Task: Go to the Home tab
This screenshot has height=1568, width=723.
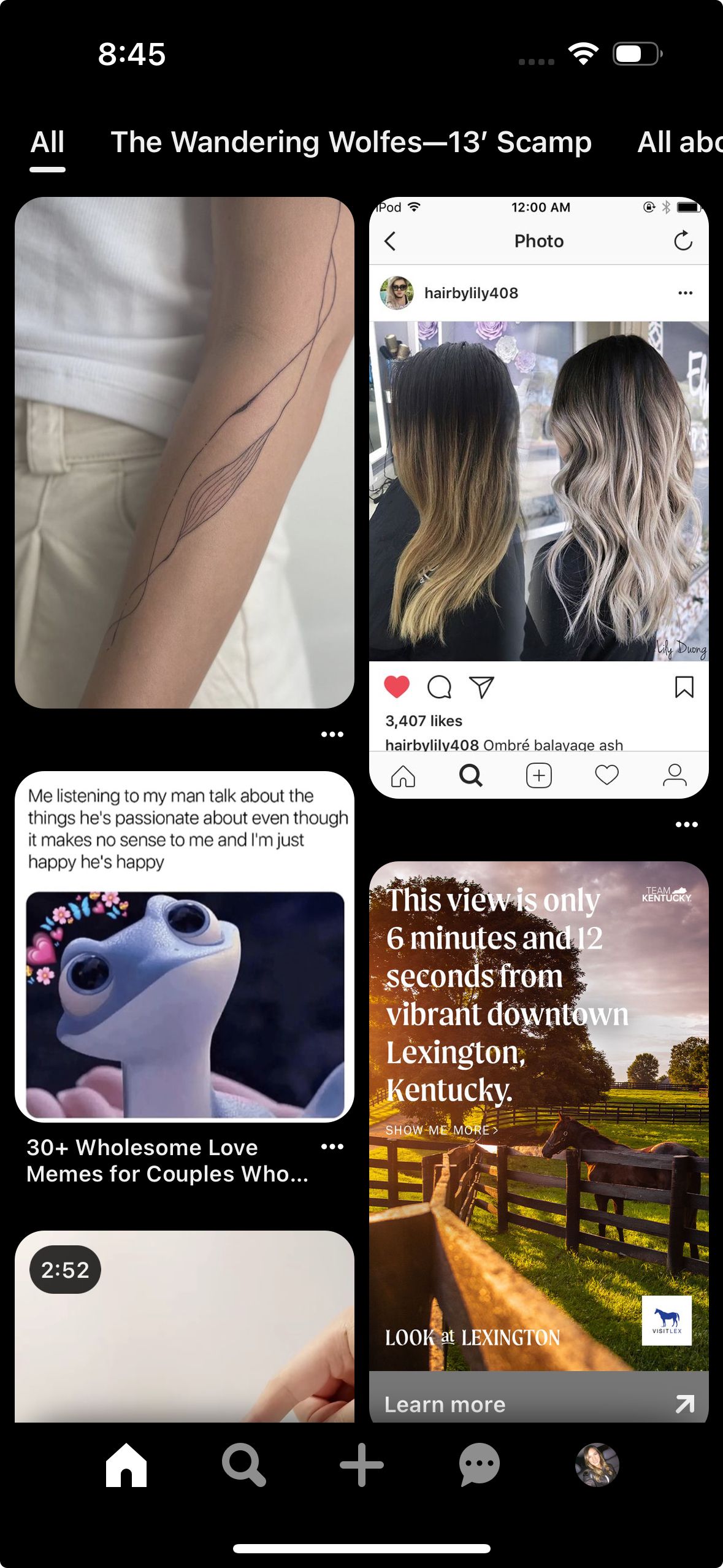Action: click(x=126, y=1465)
